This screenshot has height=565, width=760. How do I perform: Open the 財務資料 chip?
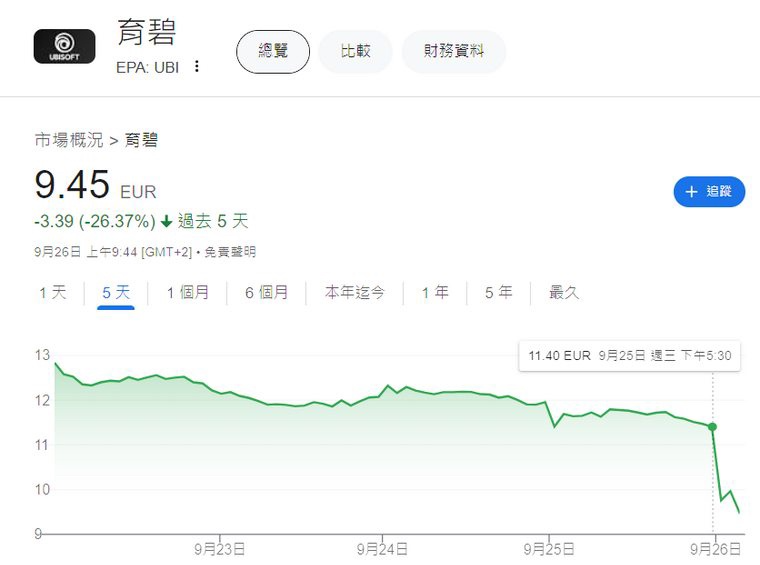click(x=453, y=51)
